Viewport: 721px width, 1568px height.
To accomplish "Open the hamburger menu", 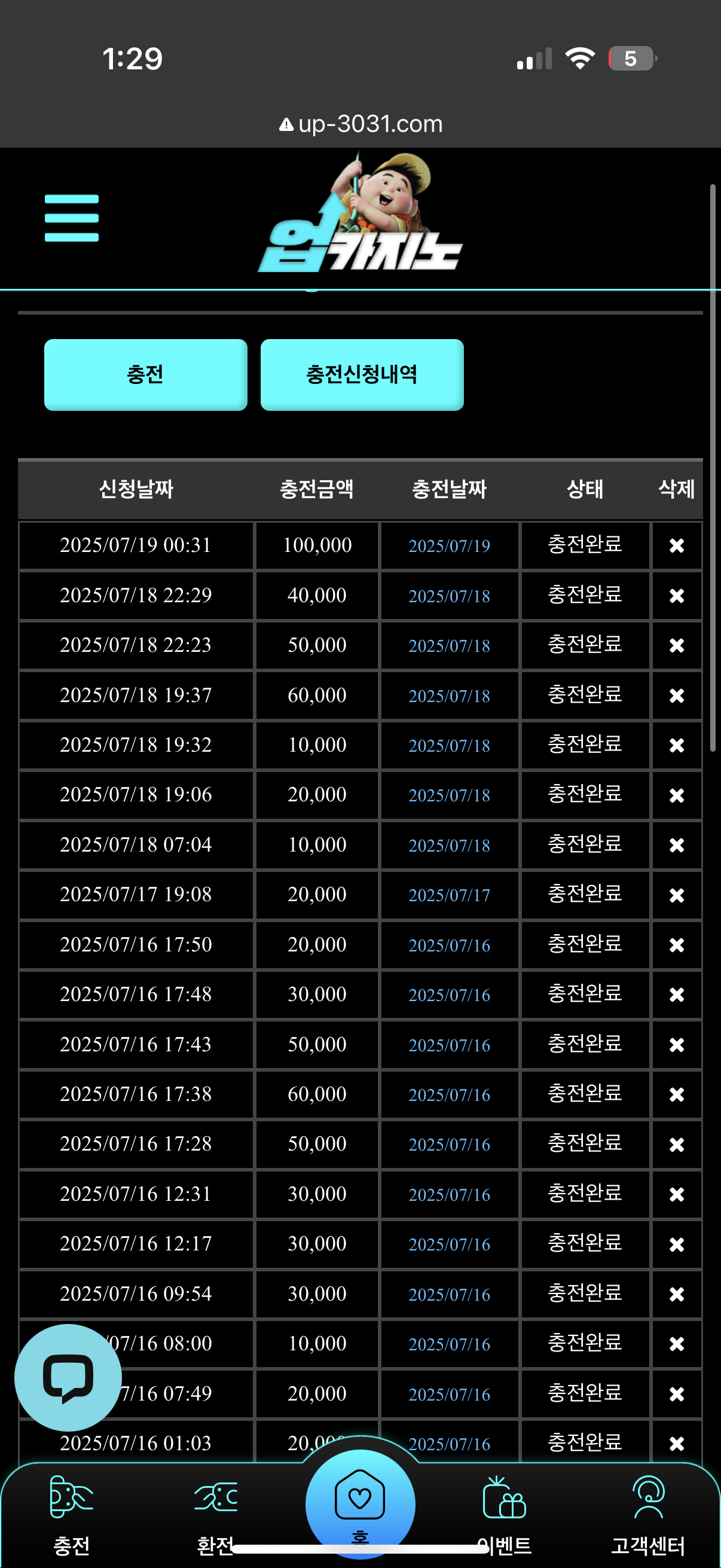I will pos(71,218).
